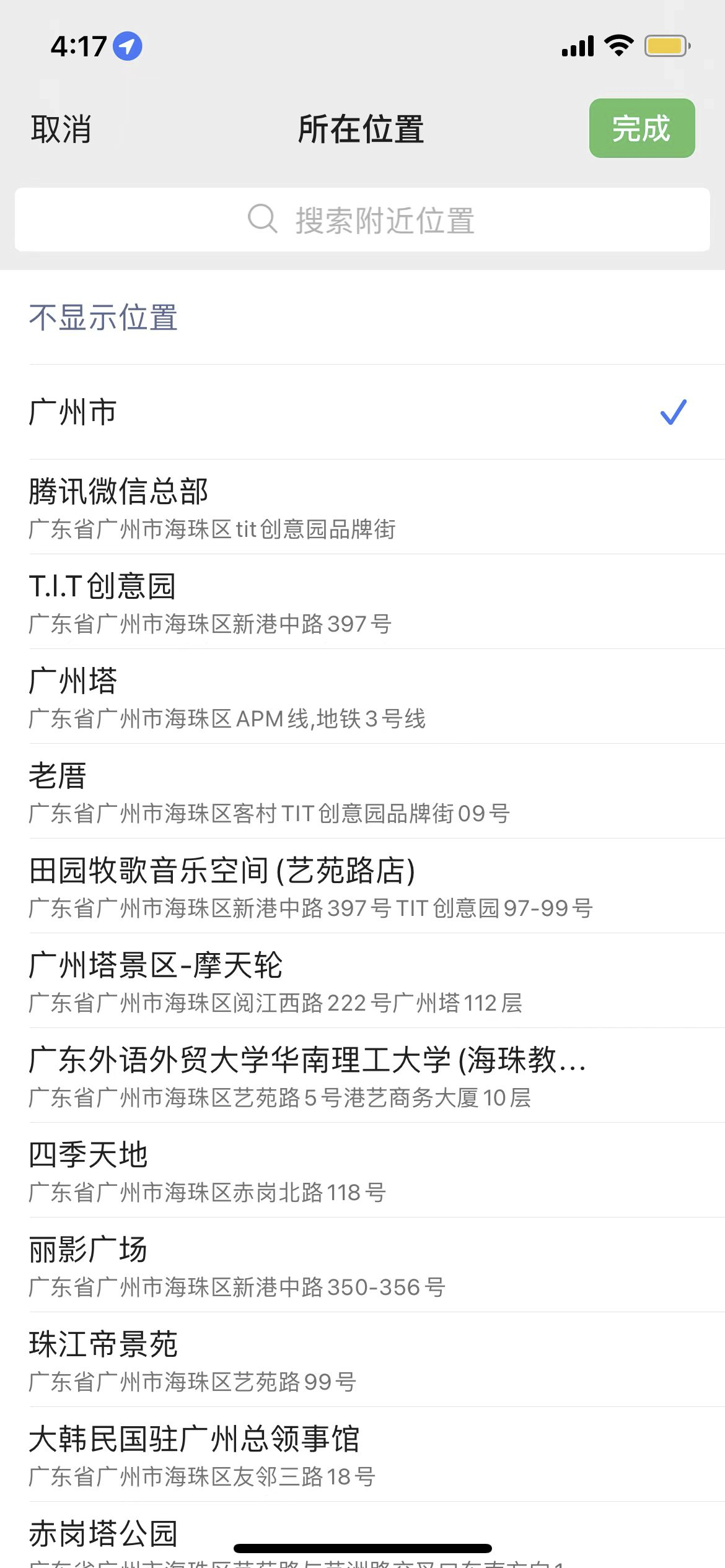Confirm the location with 完成

[x=641, y=128]
